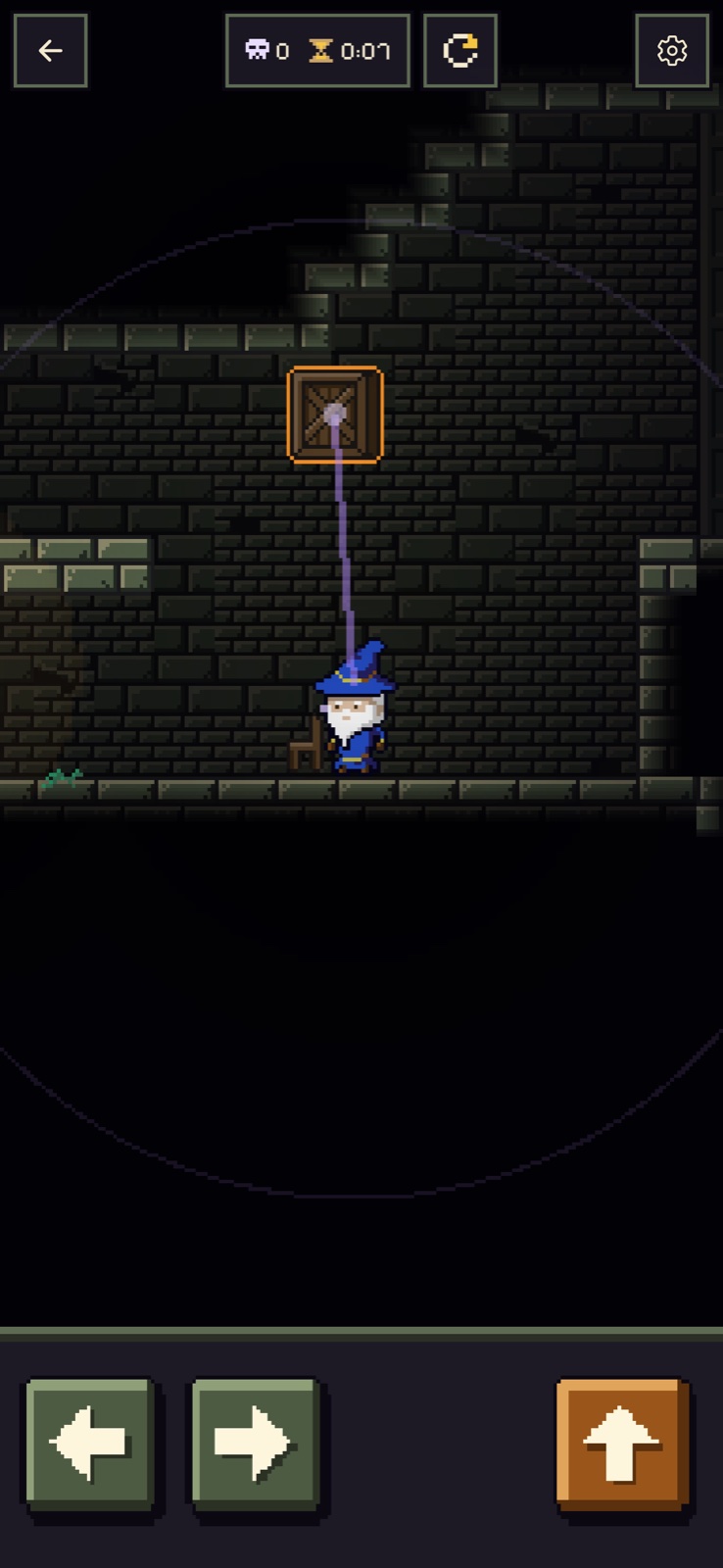Jump with the orange up arrow

tap(623, 1444)
